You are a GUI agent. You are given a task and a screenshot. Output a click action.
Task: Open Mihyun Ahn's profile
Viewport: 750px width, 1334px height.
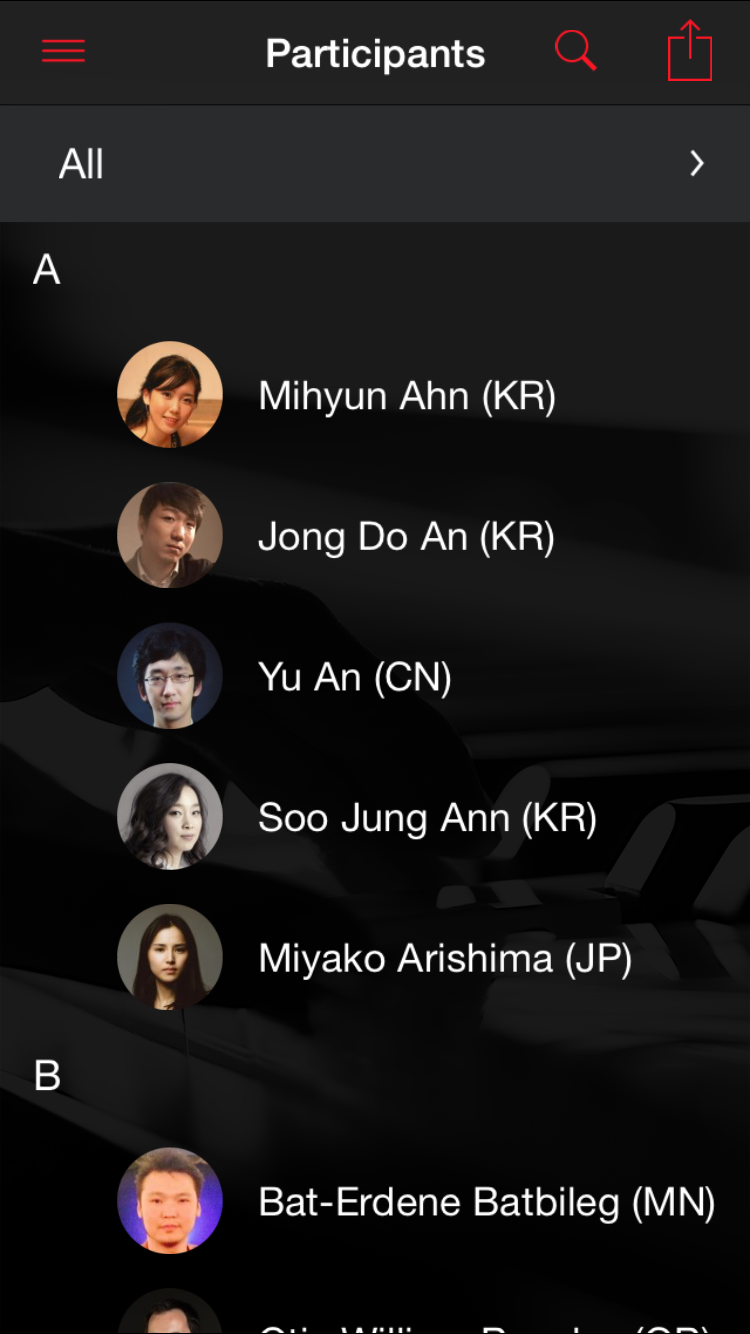pos(406,396)
